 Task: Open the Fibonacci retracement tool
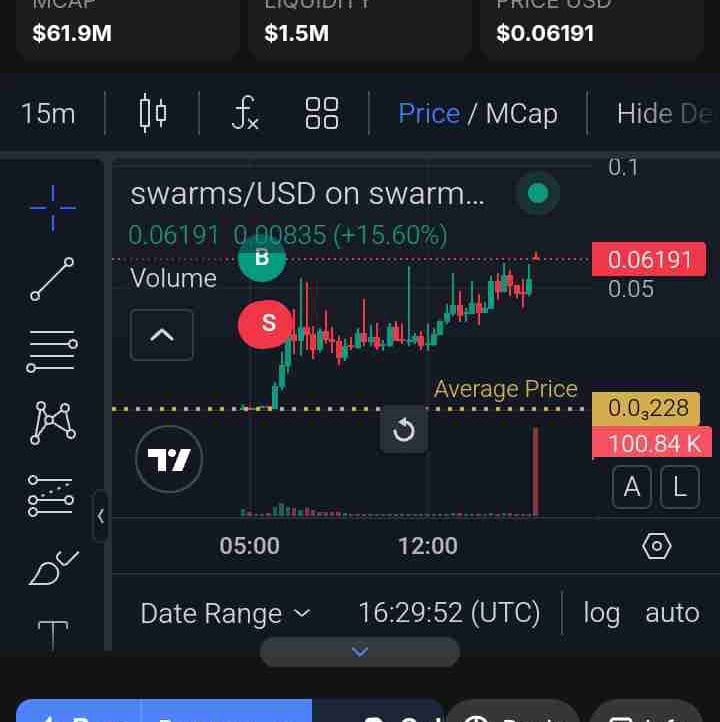pos(52,351)
